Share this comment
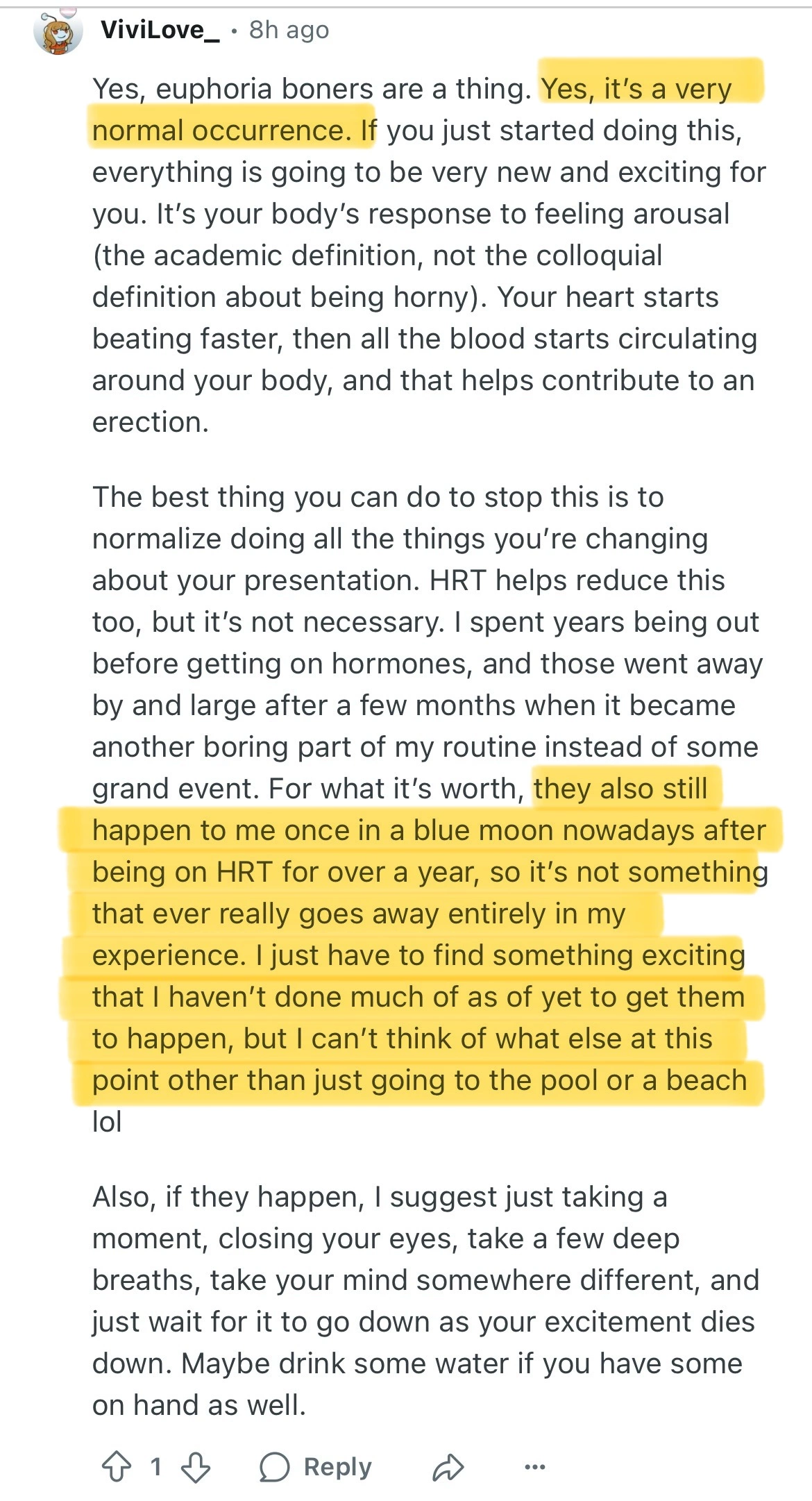The height and width of the screenshot is (1501, 812). (x=448, y=1467)
